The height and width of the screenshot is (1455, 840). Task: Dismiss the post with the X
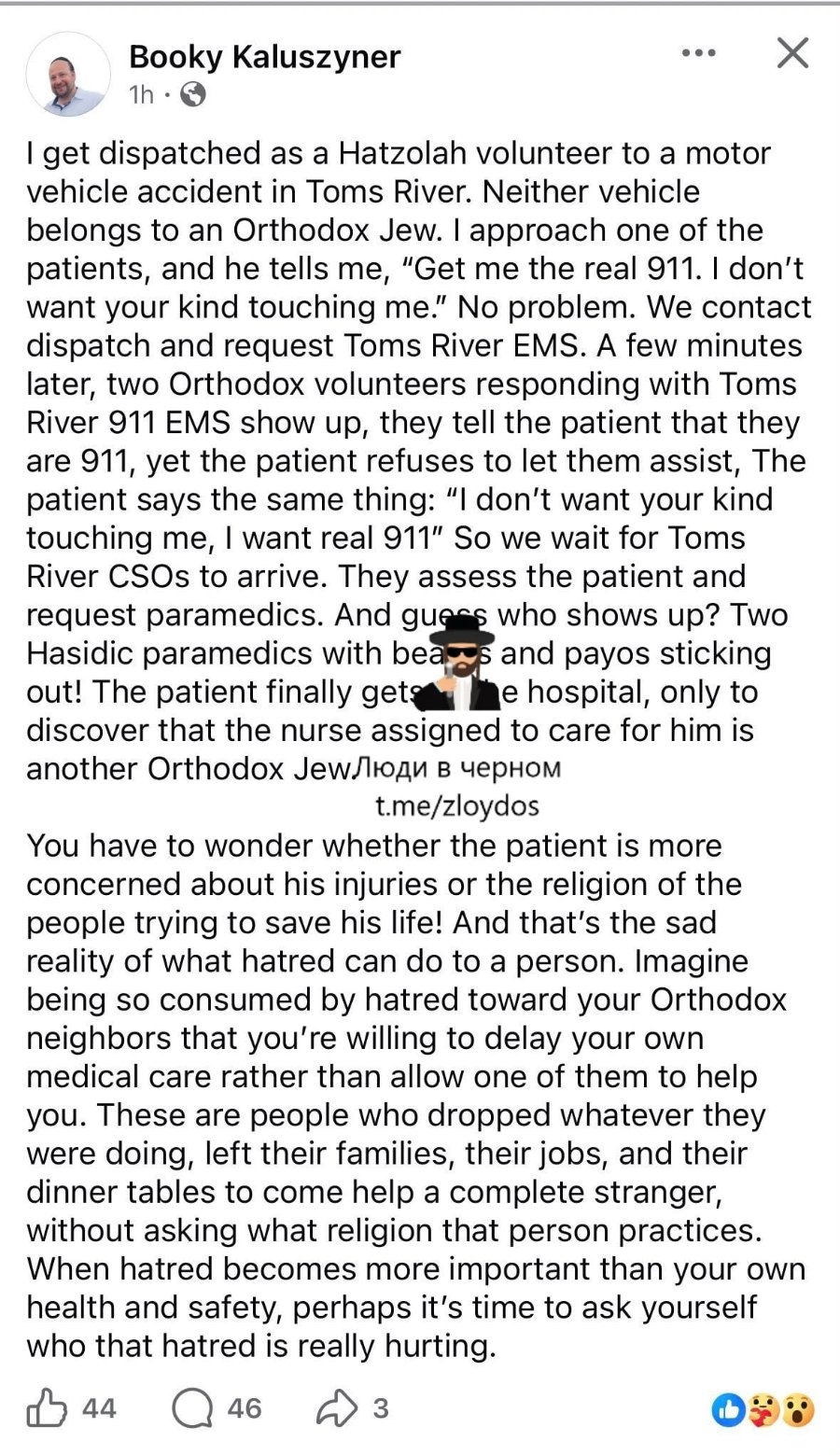click(792, 54)
